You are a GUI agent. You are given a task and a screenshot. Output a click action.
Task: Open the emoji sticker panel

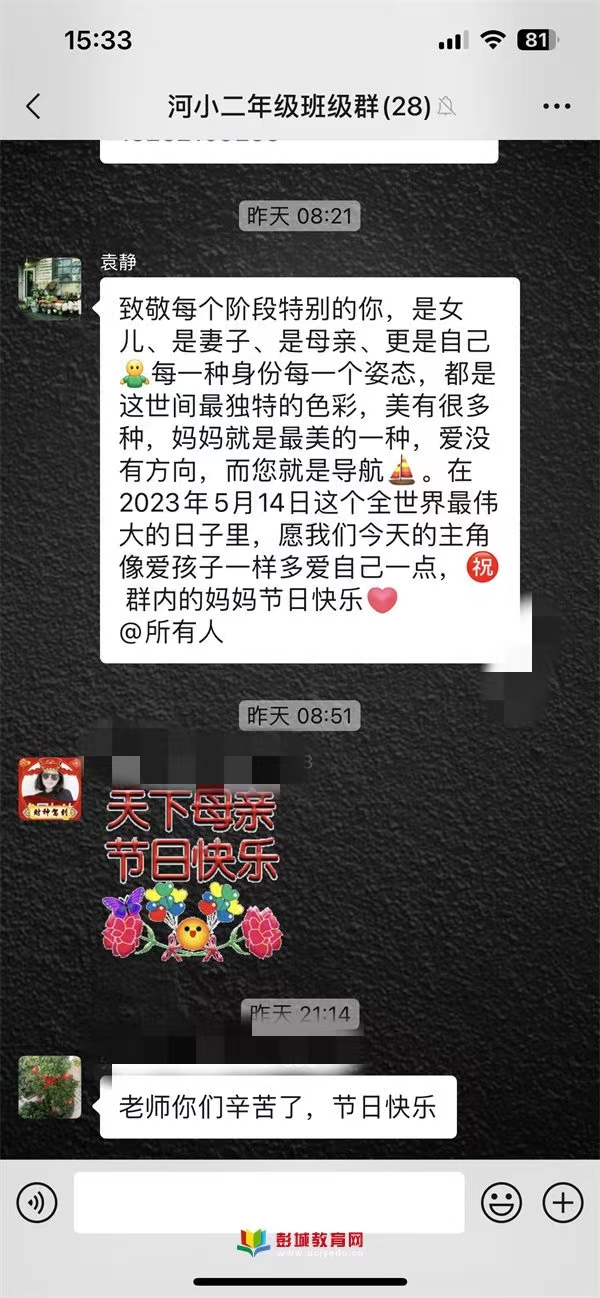tap(502, 1202)
